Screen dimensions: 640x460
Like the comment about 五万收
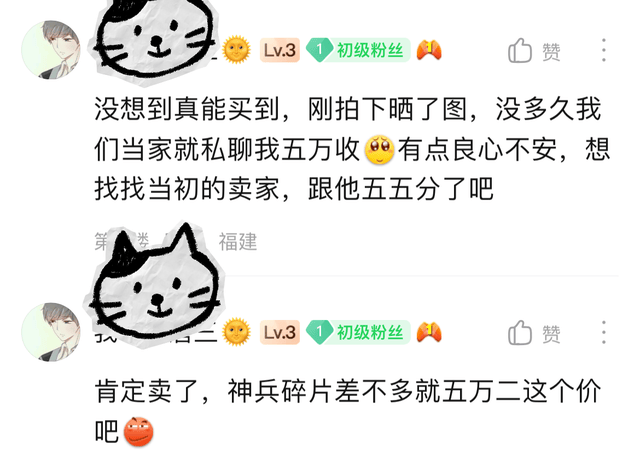coord(532,51)
